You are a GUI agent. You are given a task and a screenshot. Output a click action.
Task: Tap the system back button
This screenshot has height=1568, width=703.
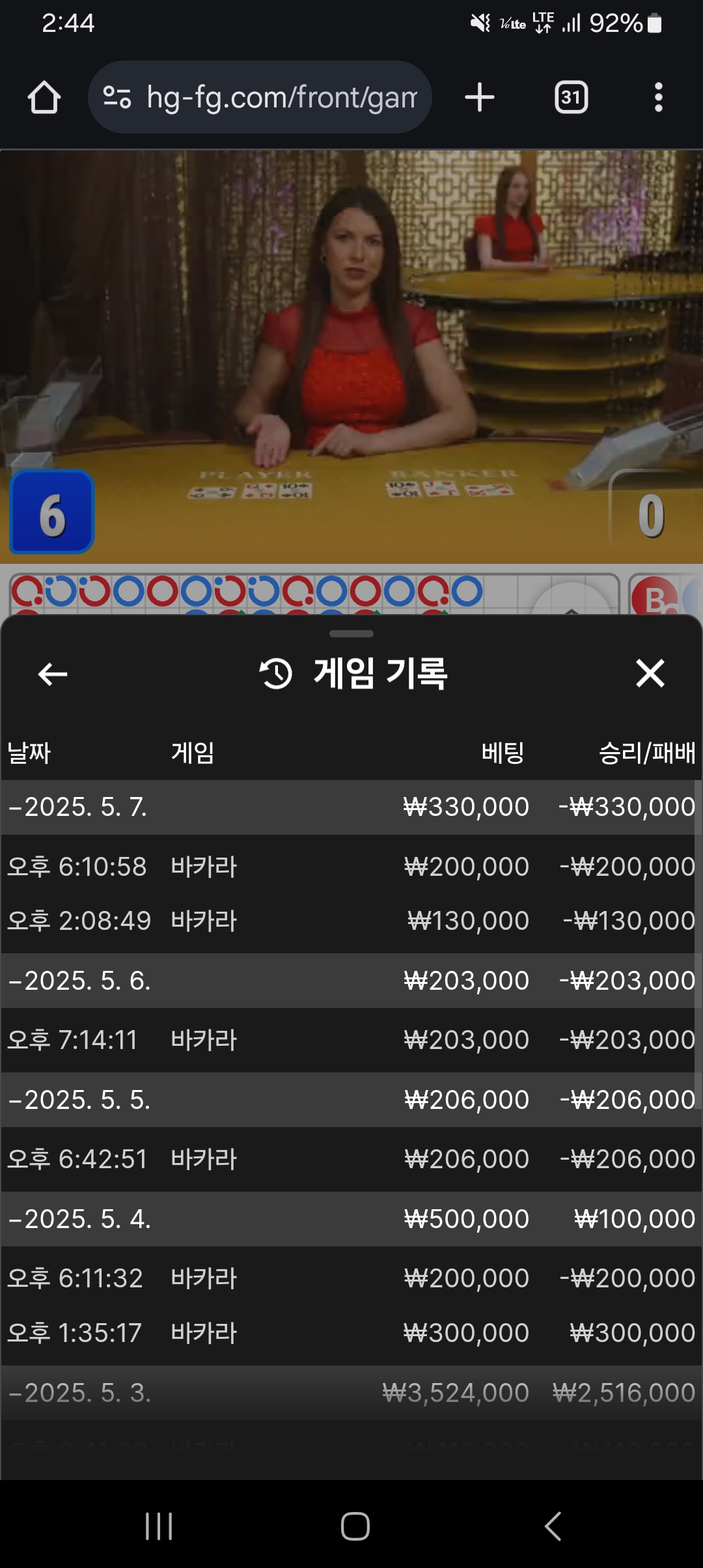[x=553, y=1526]
